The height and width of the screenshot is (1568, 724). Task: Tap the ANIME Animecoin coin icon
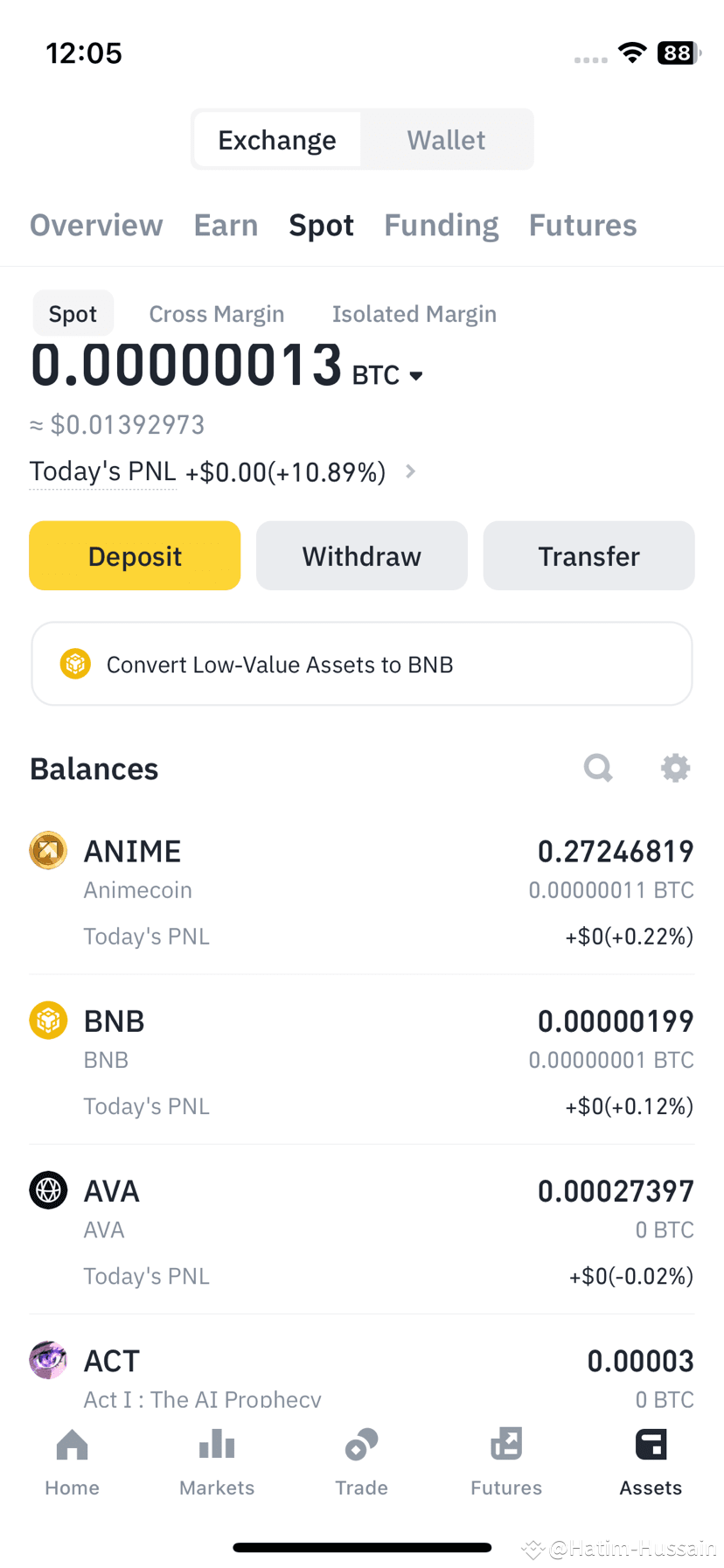[48, 850]
